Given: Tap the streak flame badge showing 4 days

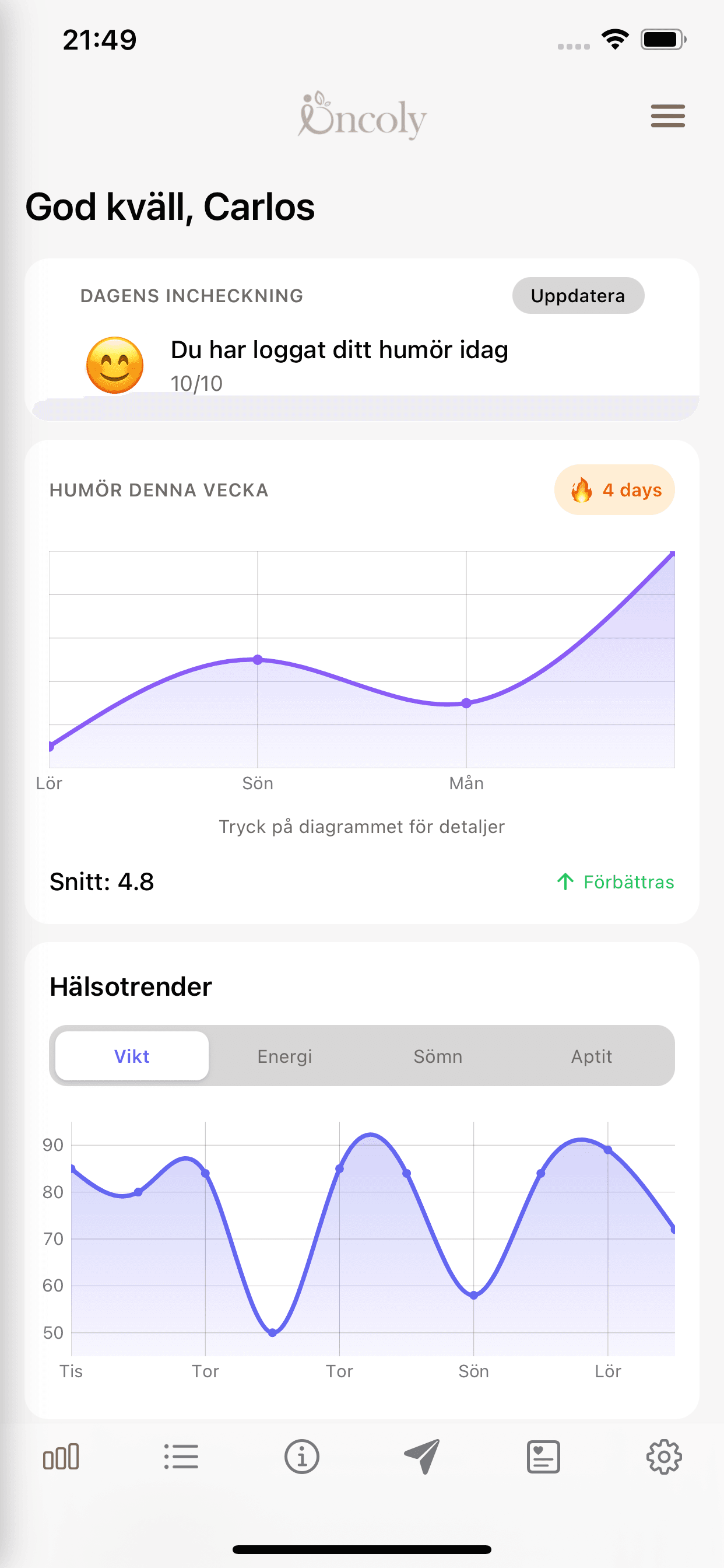Looking at the screenshot, I should pyautogui.click(x=614, y=490).
